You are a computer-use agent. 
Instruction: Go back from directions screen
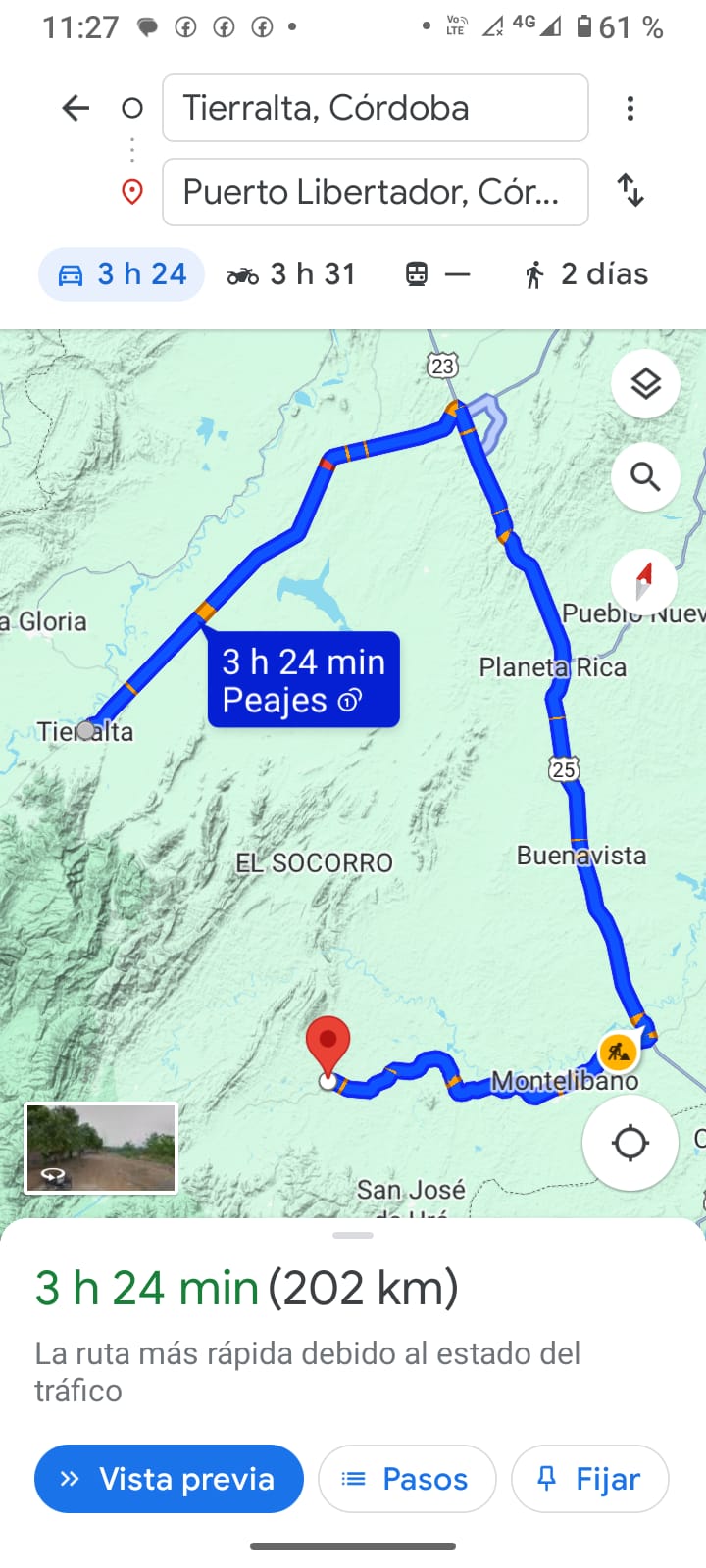tap(76, 108)
